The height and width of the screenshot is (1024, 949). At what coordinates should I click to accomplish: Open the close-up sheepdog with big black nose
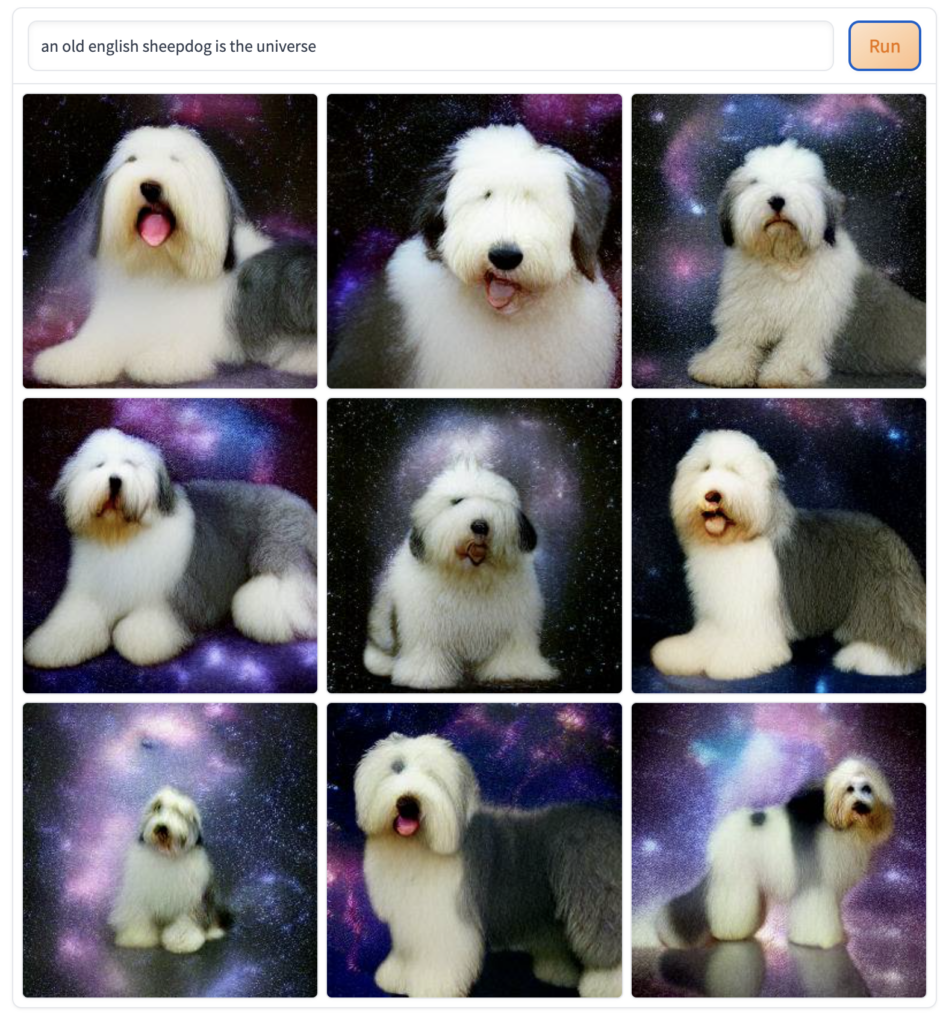(x=474, y=241)
